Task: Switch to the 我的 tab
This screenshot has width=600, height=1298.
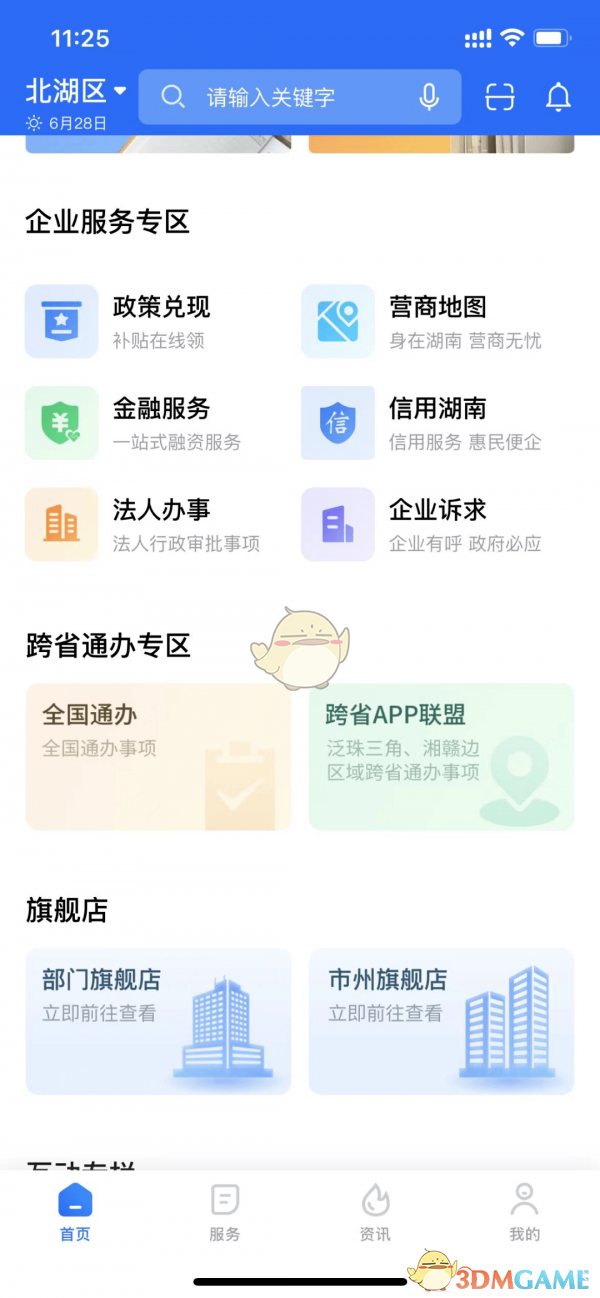Action: (524, 1211)
